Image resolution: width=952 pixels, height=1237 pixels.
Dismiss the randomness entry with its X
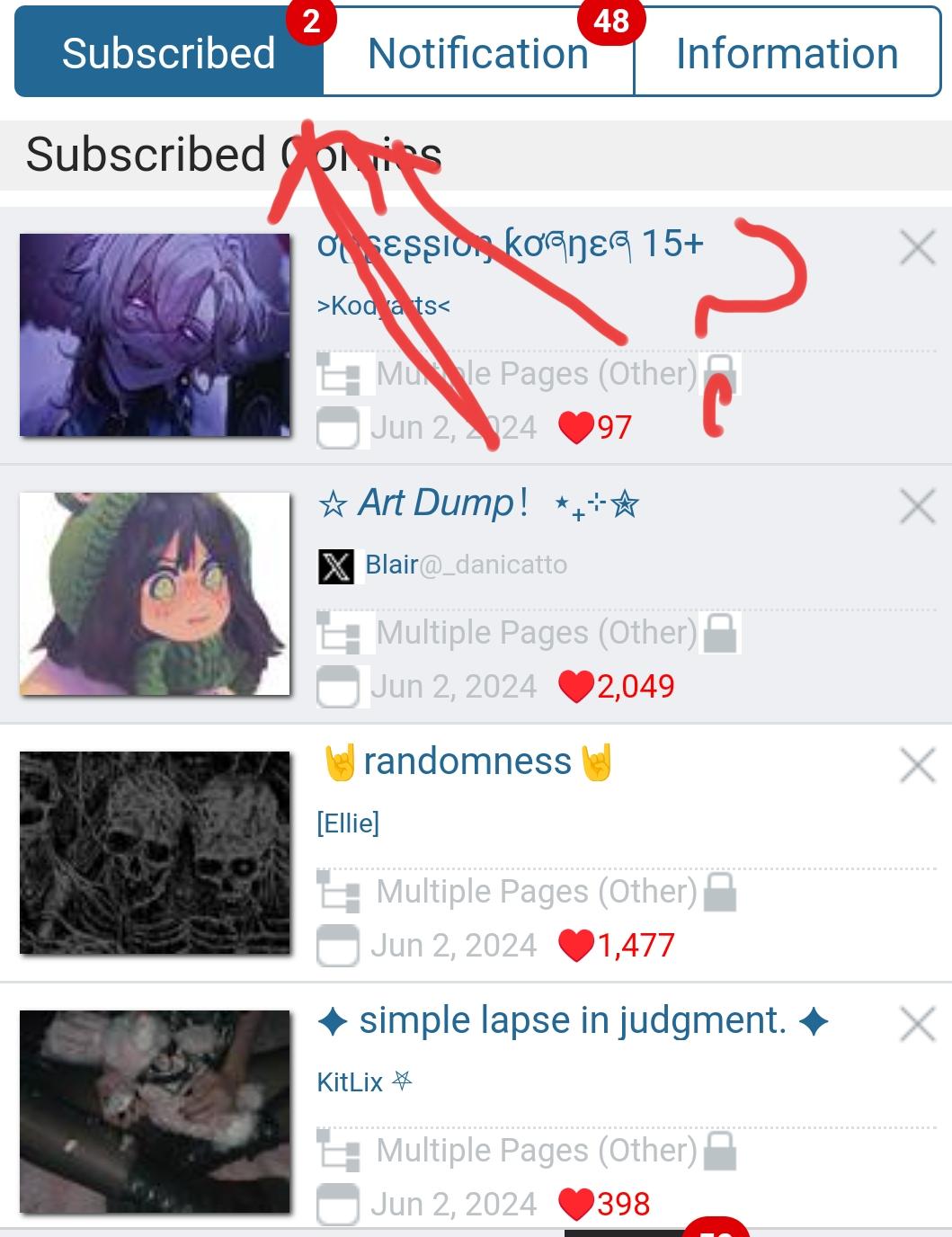[918, 765]
